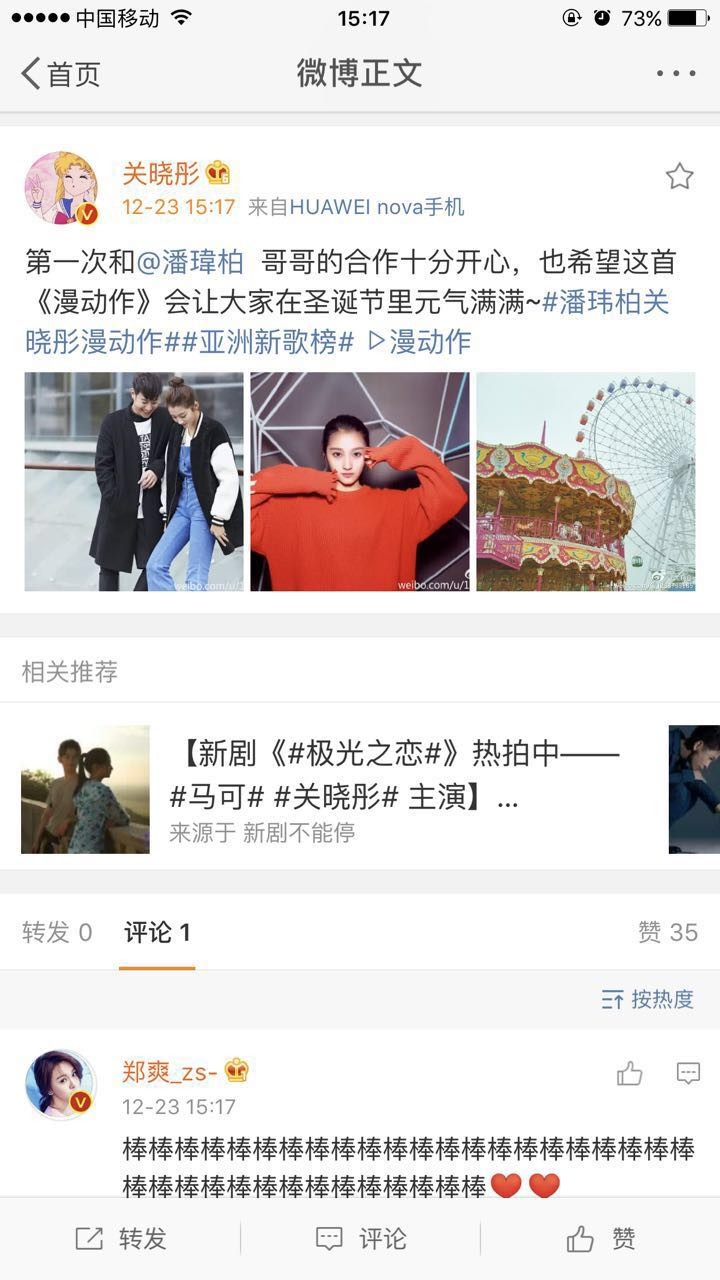Open the @潘瑋柏 mention link
The width and height of the screenshot is (720, 1280).
189,263
